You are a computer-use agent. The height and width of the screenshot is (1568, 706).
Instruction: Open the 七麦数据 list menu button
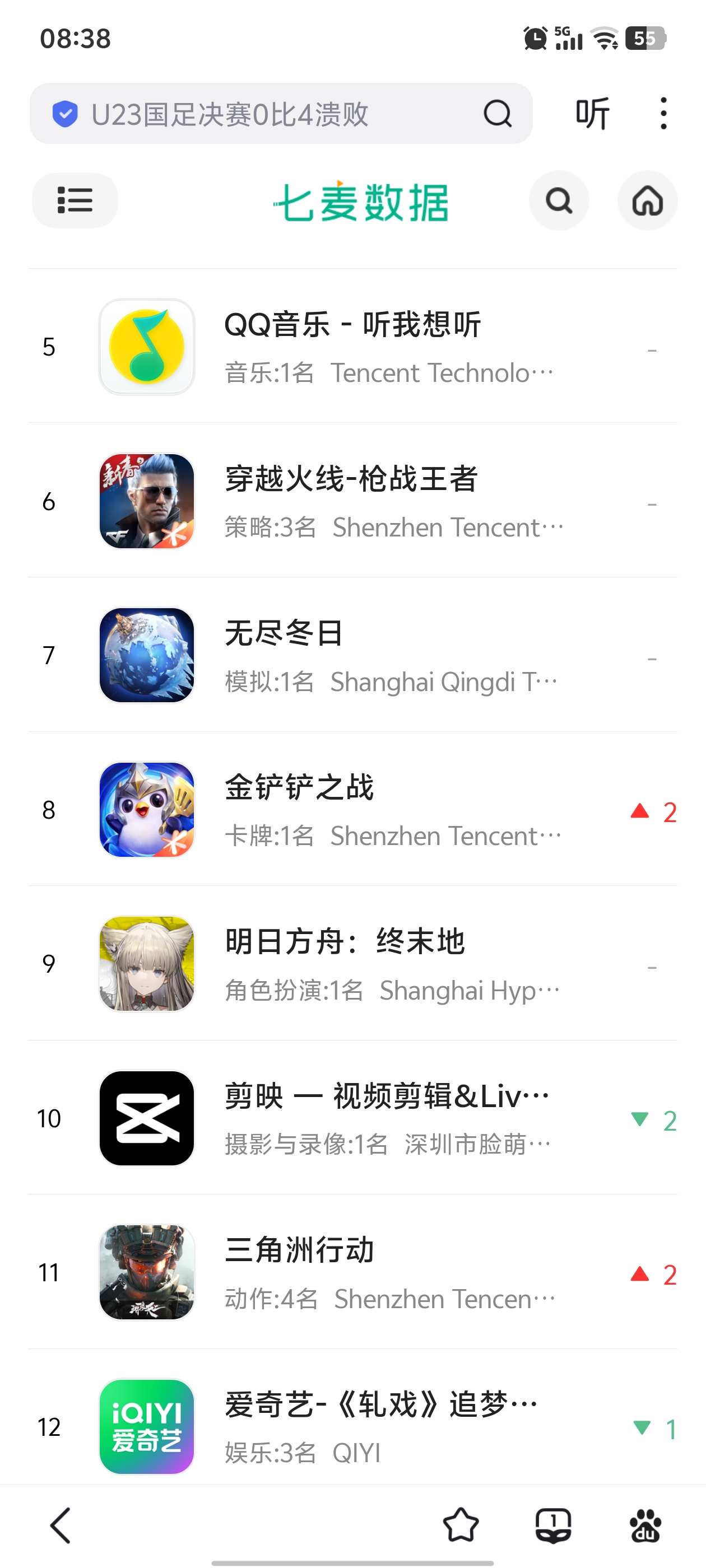tap(75, 201)
